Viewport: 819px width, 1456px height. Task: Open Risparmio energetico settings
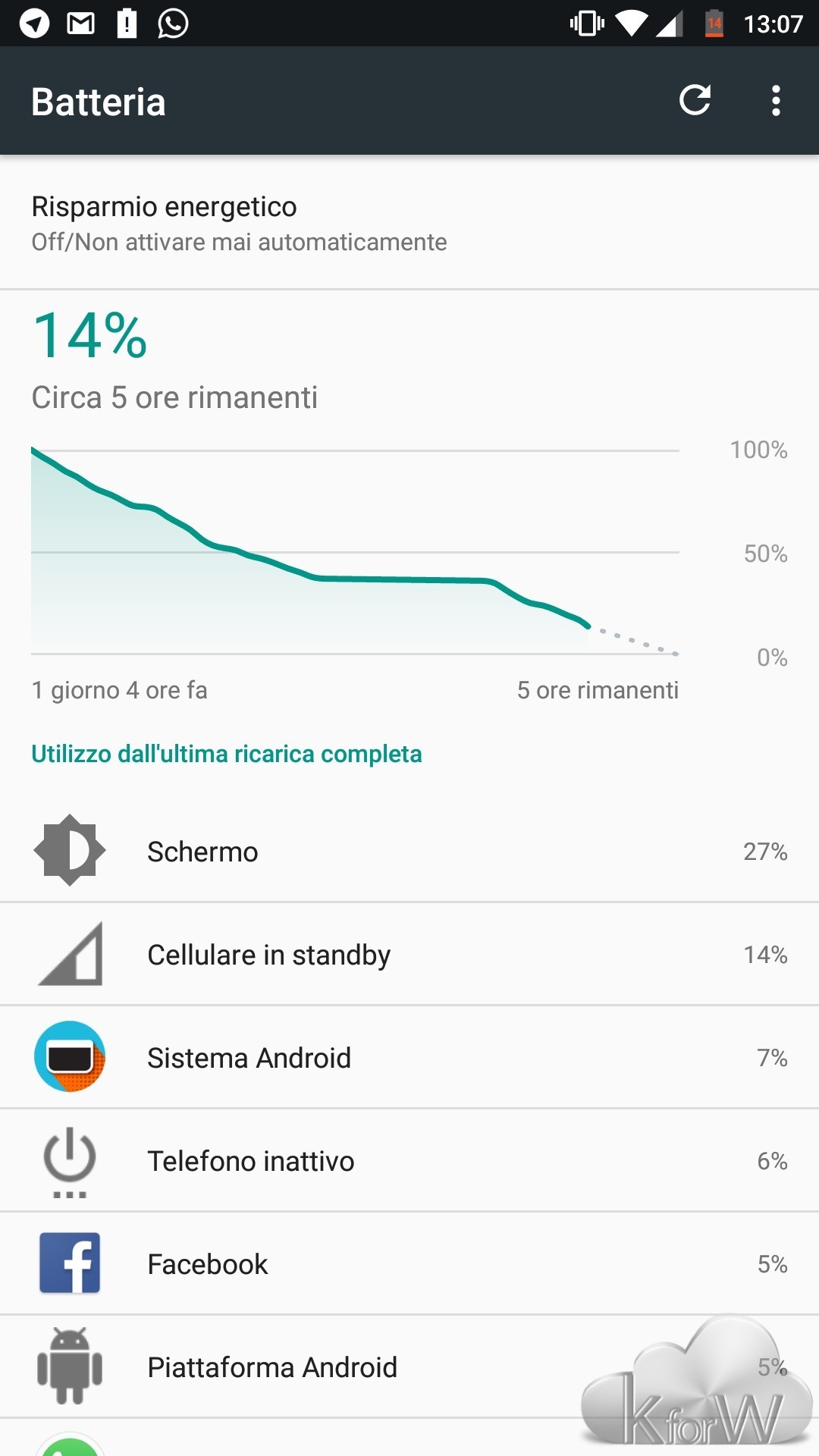click(409, 223)
